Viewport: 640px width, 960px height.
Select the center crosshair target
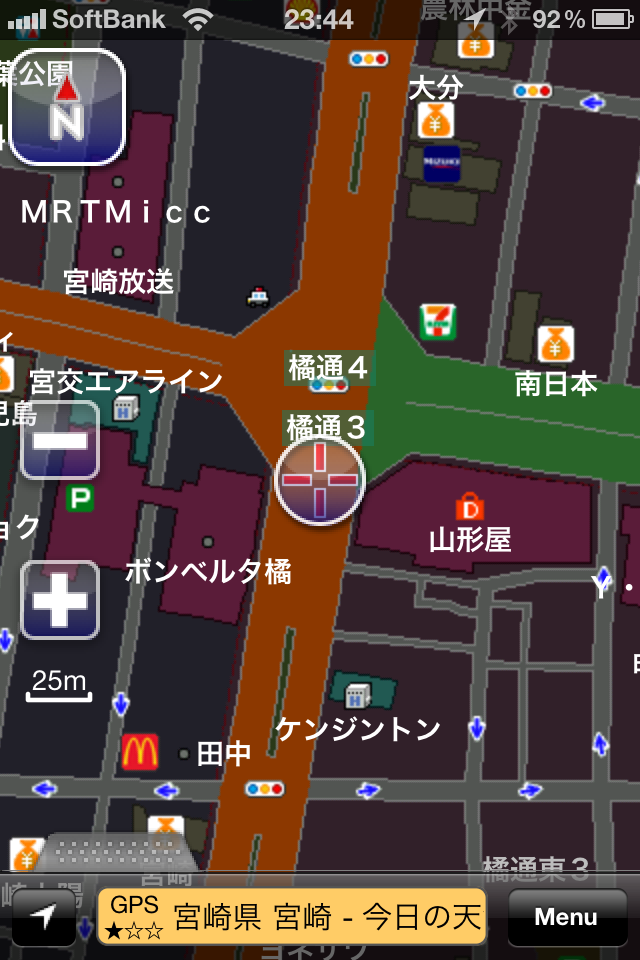320,480
